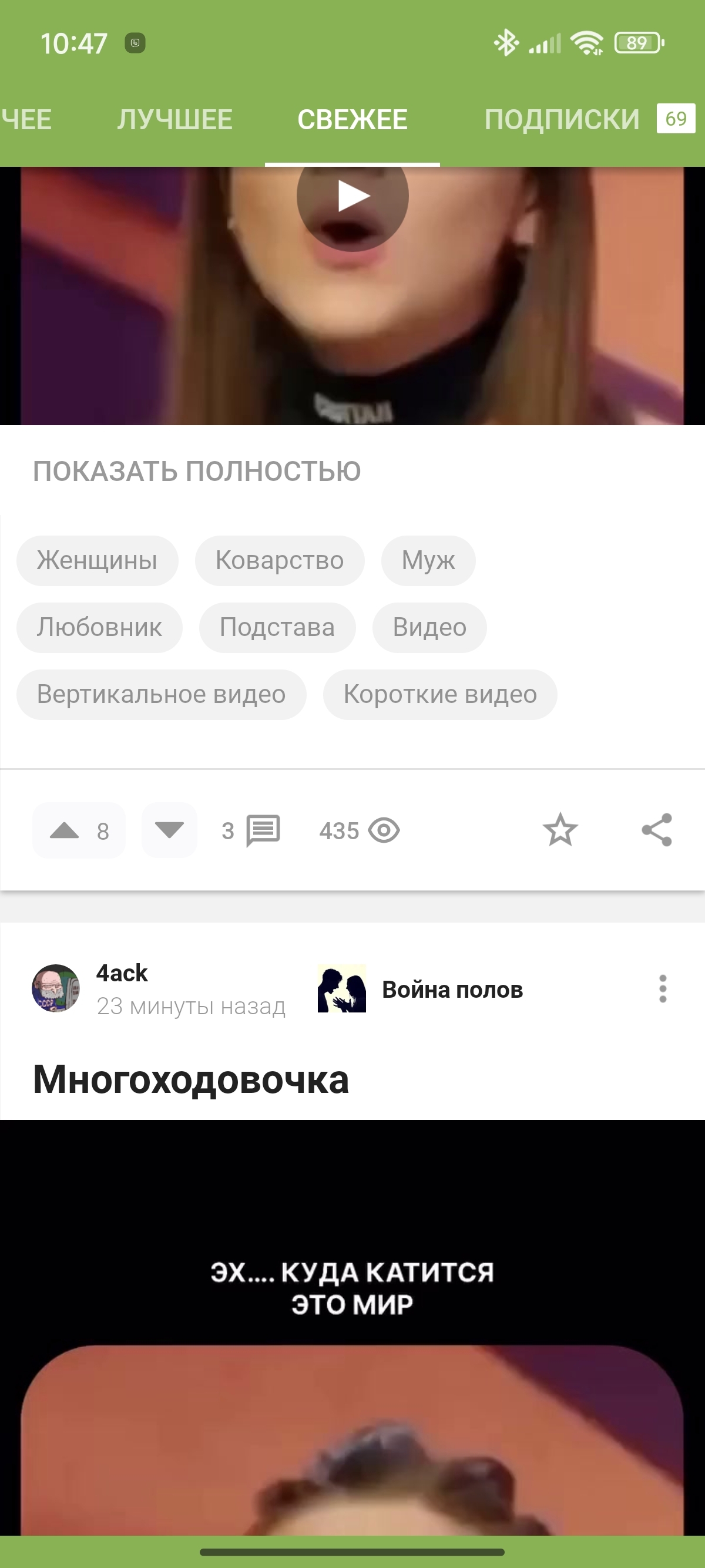
Task: Open the overflow menu for Многоходовочка post
Action: coord(662,988)
